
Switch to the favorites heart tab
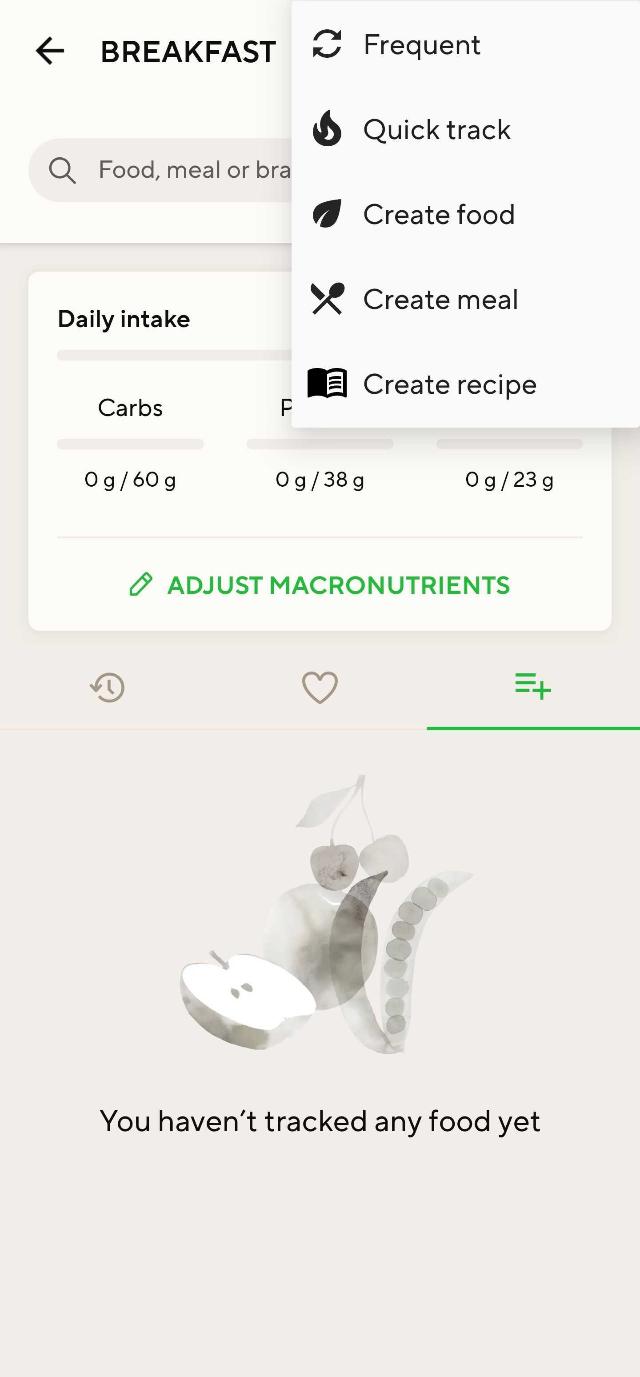tap(320, 687)
